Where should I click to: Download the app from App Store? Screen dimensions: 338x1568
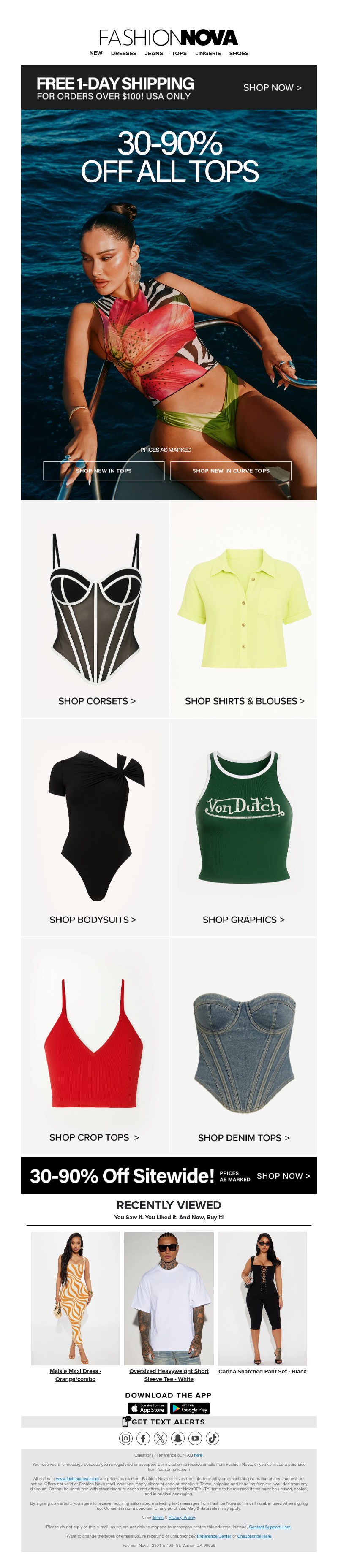(147, 1408)
